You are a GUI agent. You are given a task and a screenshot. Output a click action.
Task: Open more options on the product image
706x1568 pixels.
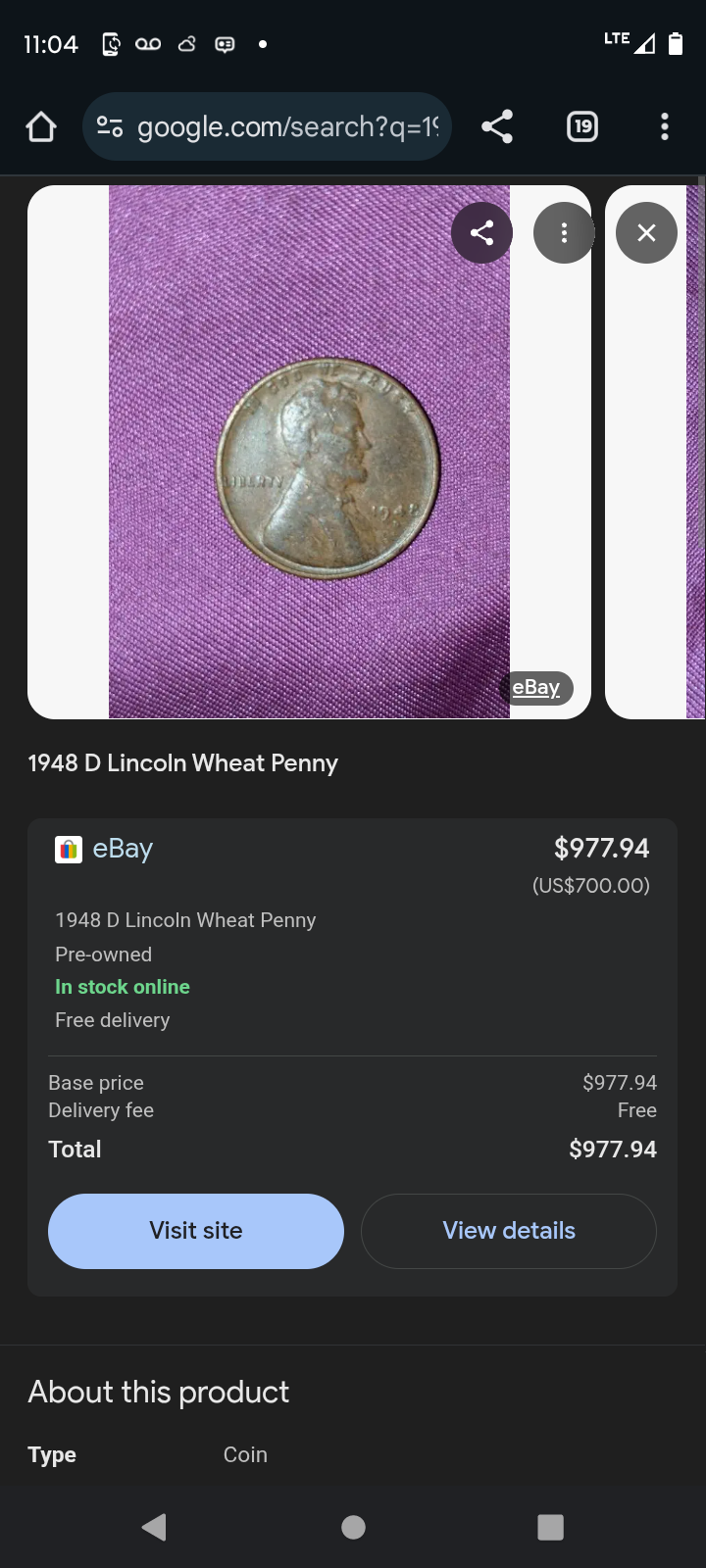coord(564,232)
